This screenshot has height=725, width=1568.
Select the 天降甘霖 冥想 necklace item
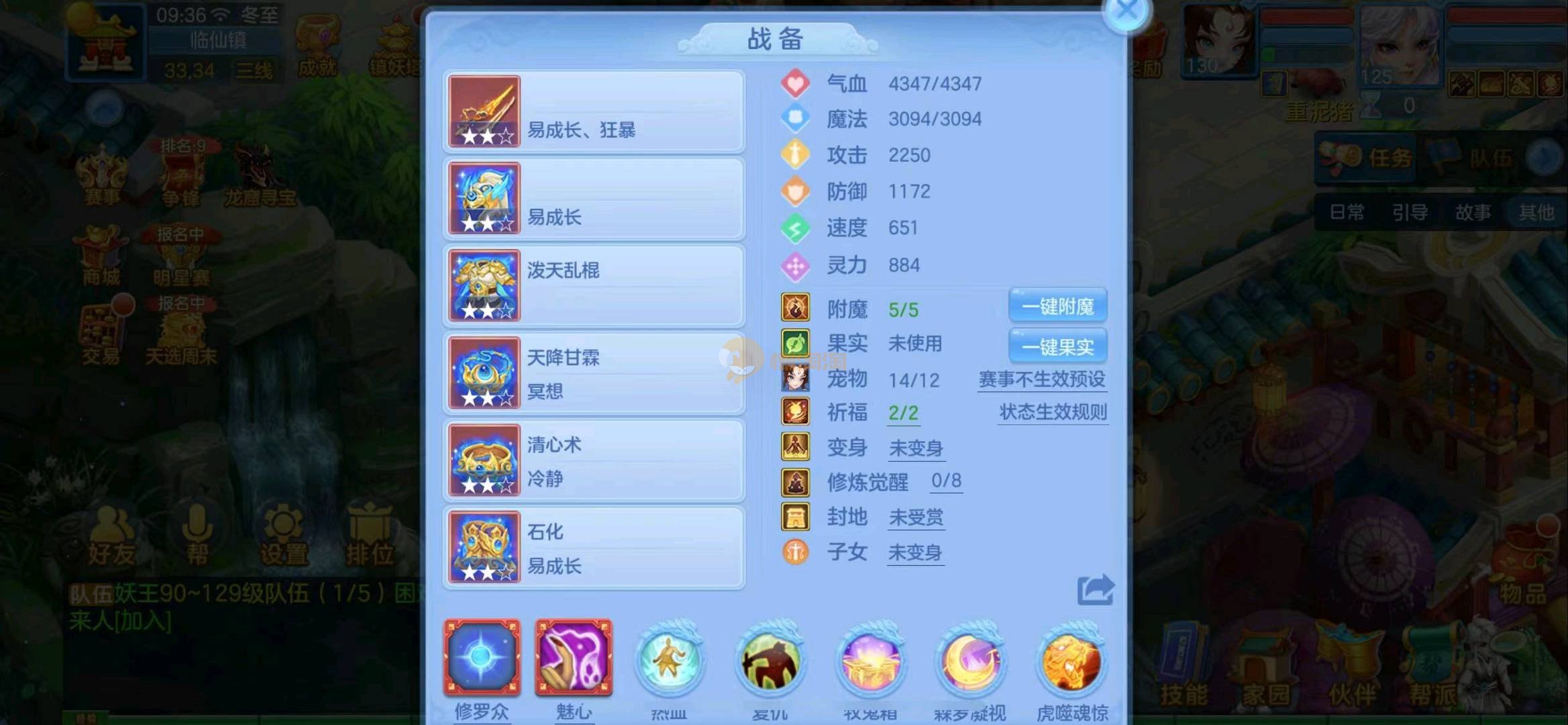click(594, 373)
